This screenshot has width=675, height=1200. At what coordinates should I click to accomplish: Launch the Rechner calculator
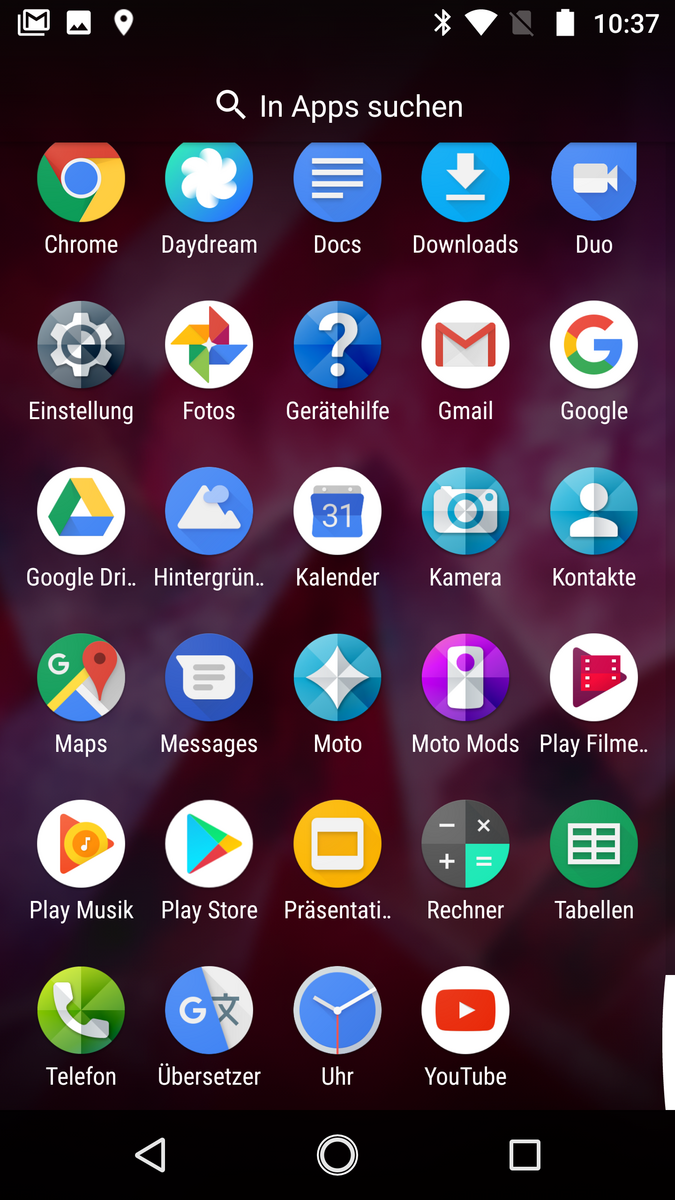point(465,843)
